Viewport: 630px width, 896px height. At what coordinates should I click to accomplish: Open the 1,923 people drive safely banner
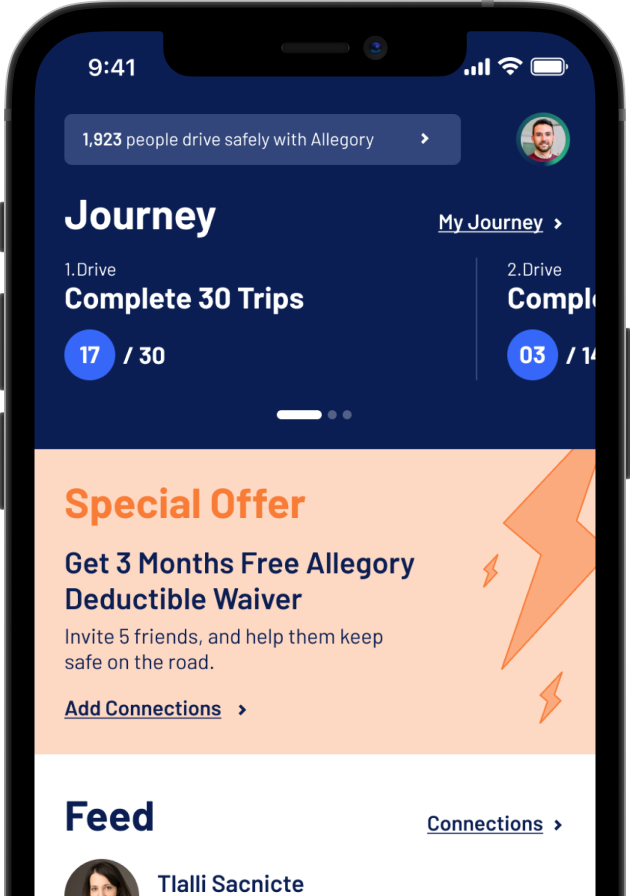point(262,140)
